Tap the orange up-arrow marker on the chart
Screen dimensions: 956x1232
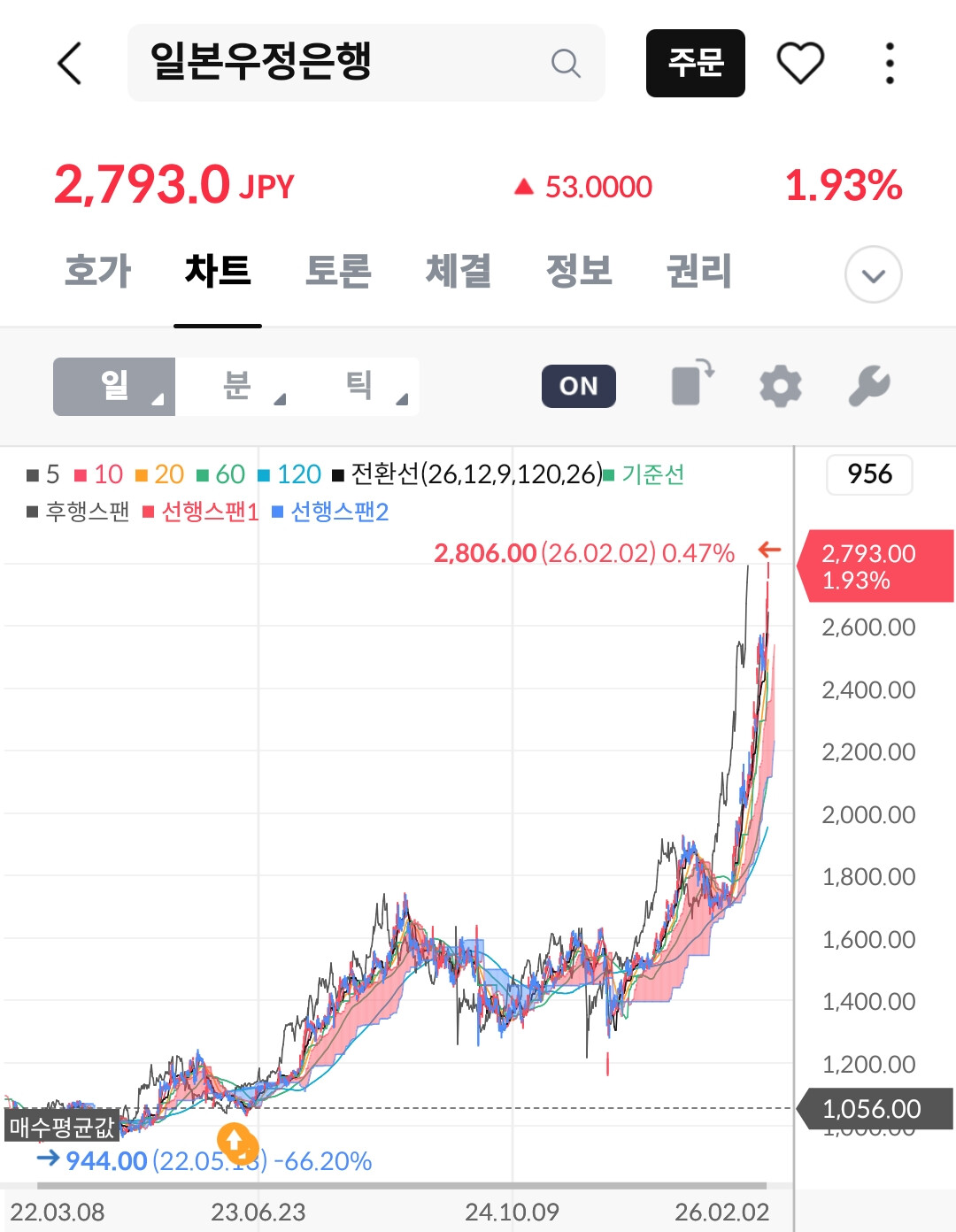(x=235, y=1143)
